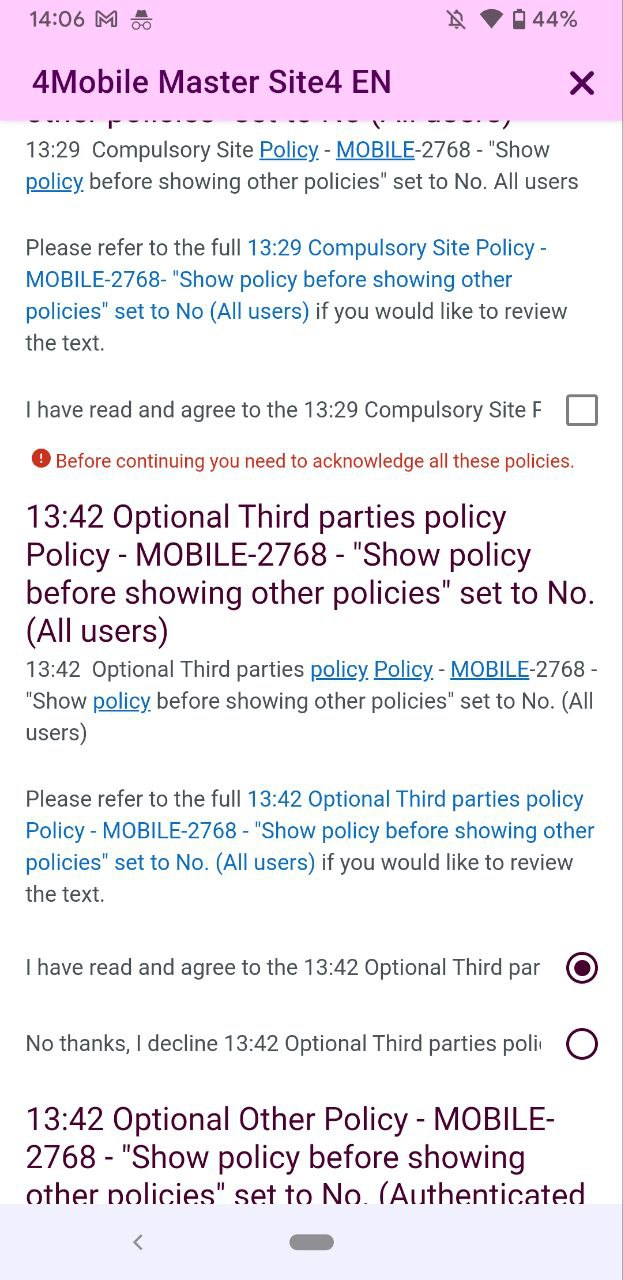Open the full 13:42 Optional Third parties policy link
623x1280 pixels.
coord(310,831)
